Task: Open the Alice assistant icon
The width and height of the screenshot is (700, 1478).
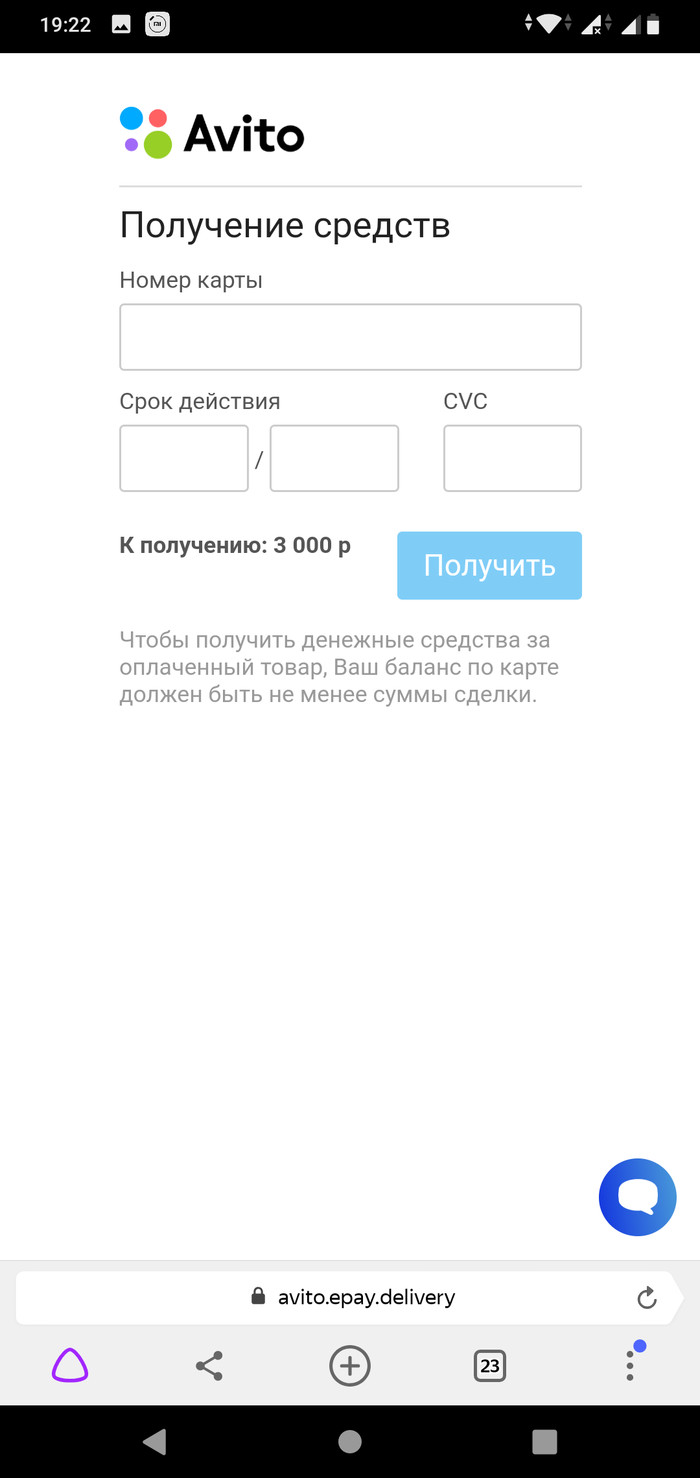Action: coord(70,1365)
